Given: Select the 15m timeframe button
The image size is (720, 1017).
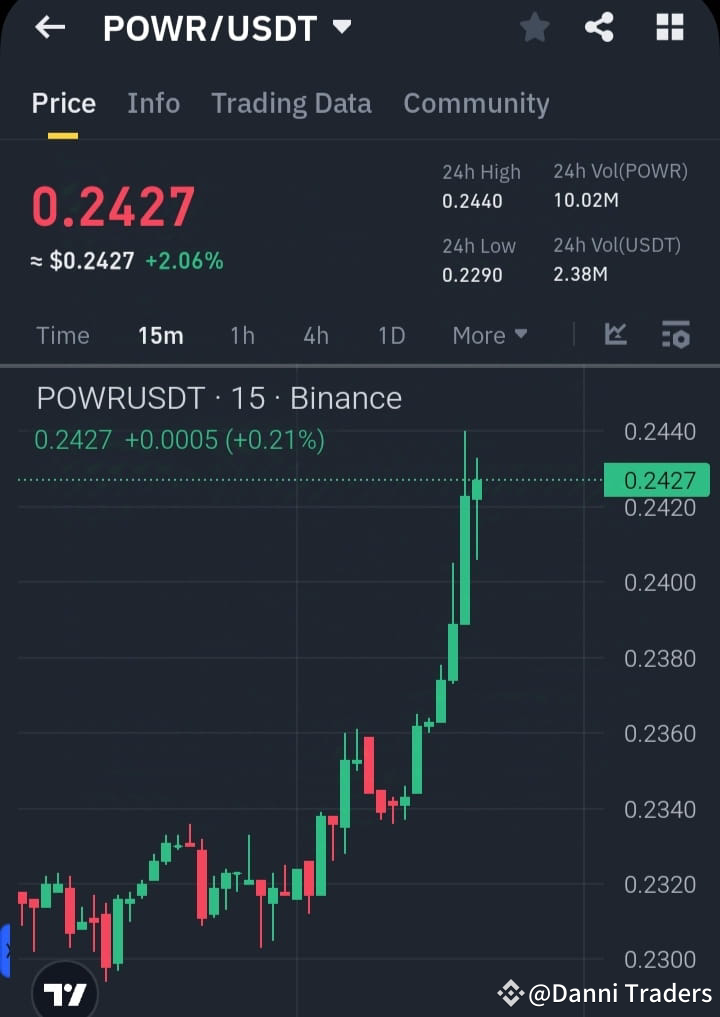Looking at the screenshot, I should (x=161, y=336).
